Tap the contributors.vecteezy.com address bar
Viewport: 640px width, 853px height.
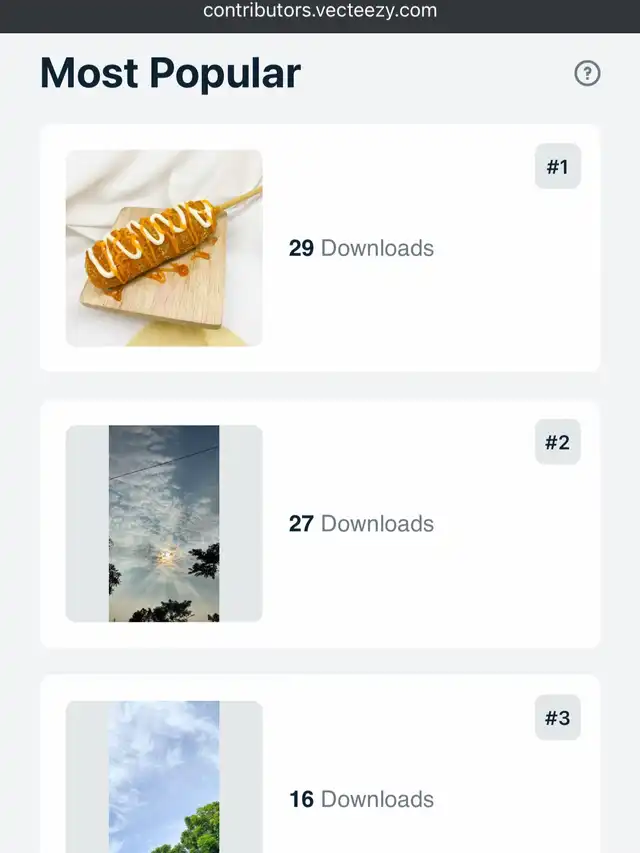pos(320,11)
